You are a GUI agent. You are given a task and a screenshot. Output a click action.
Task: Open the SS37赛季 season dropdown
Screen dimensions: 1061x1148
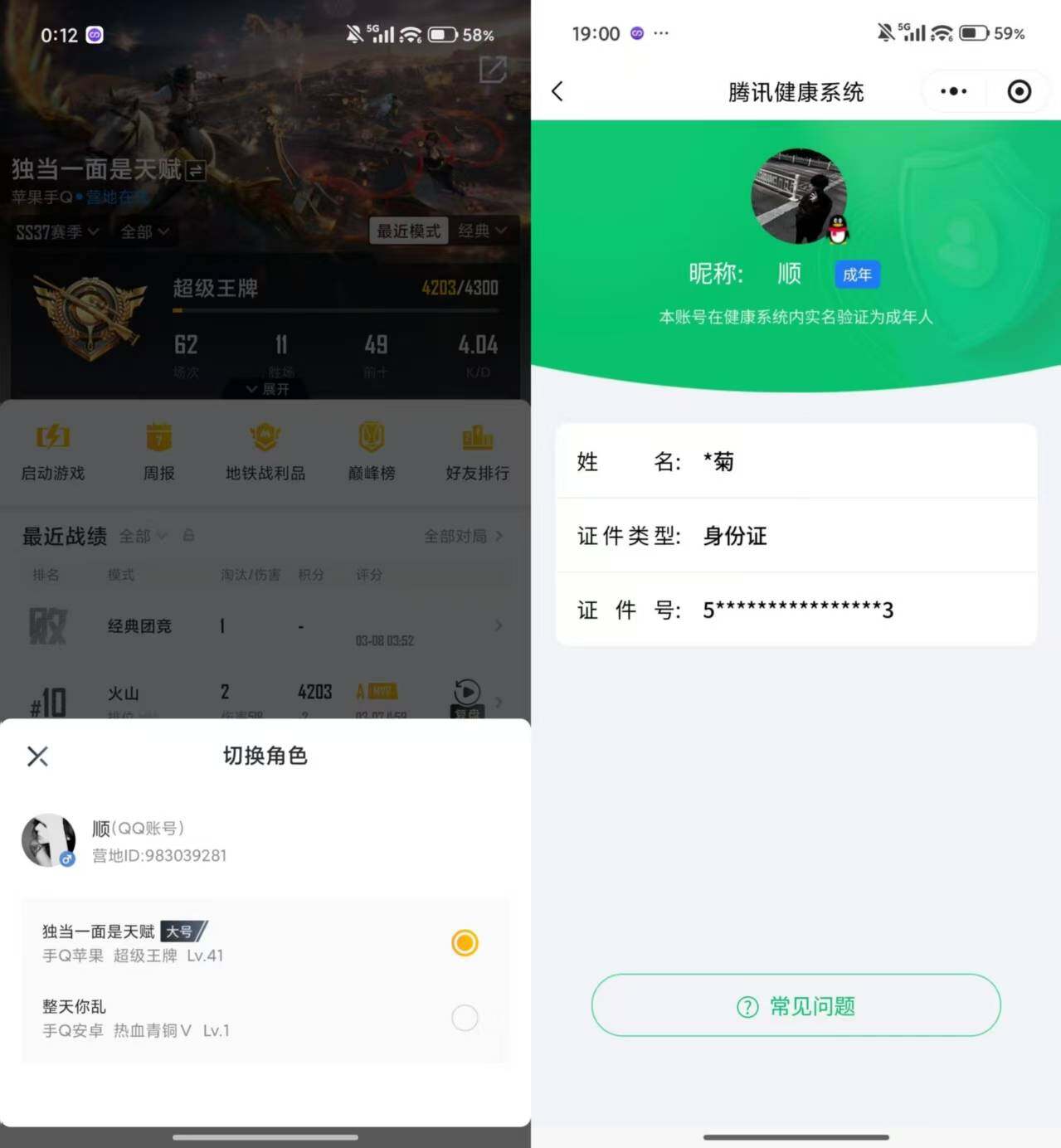pyautogui.click(x=56, y=232)
